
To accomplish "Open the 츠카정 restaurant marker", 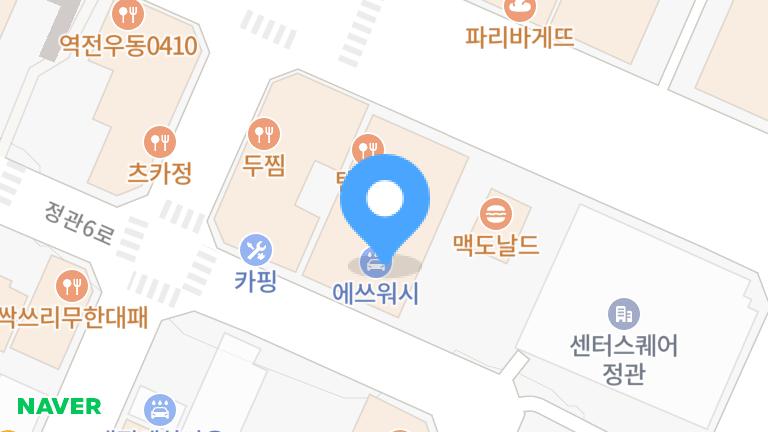I will point(160,142).
